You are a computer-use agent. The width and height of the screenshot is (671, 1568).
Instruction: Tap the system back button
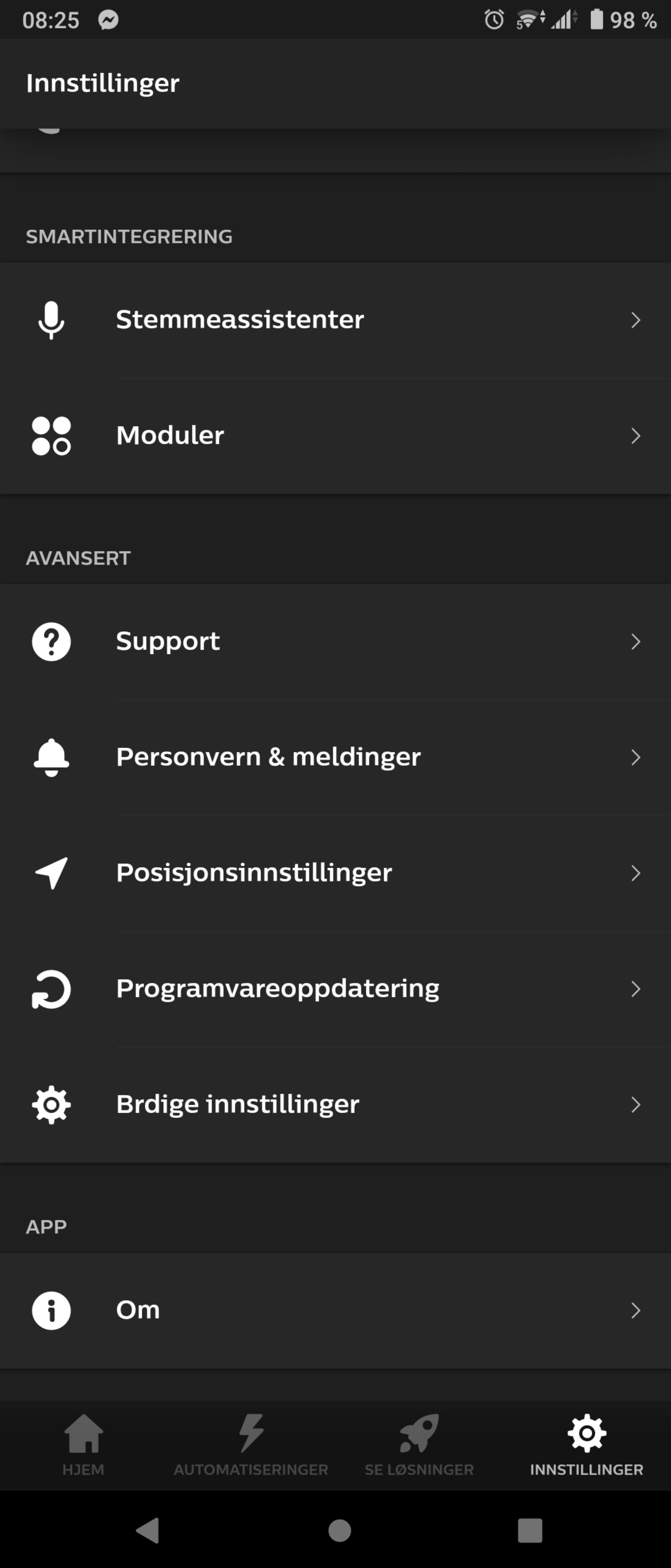click(148, 1530)
